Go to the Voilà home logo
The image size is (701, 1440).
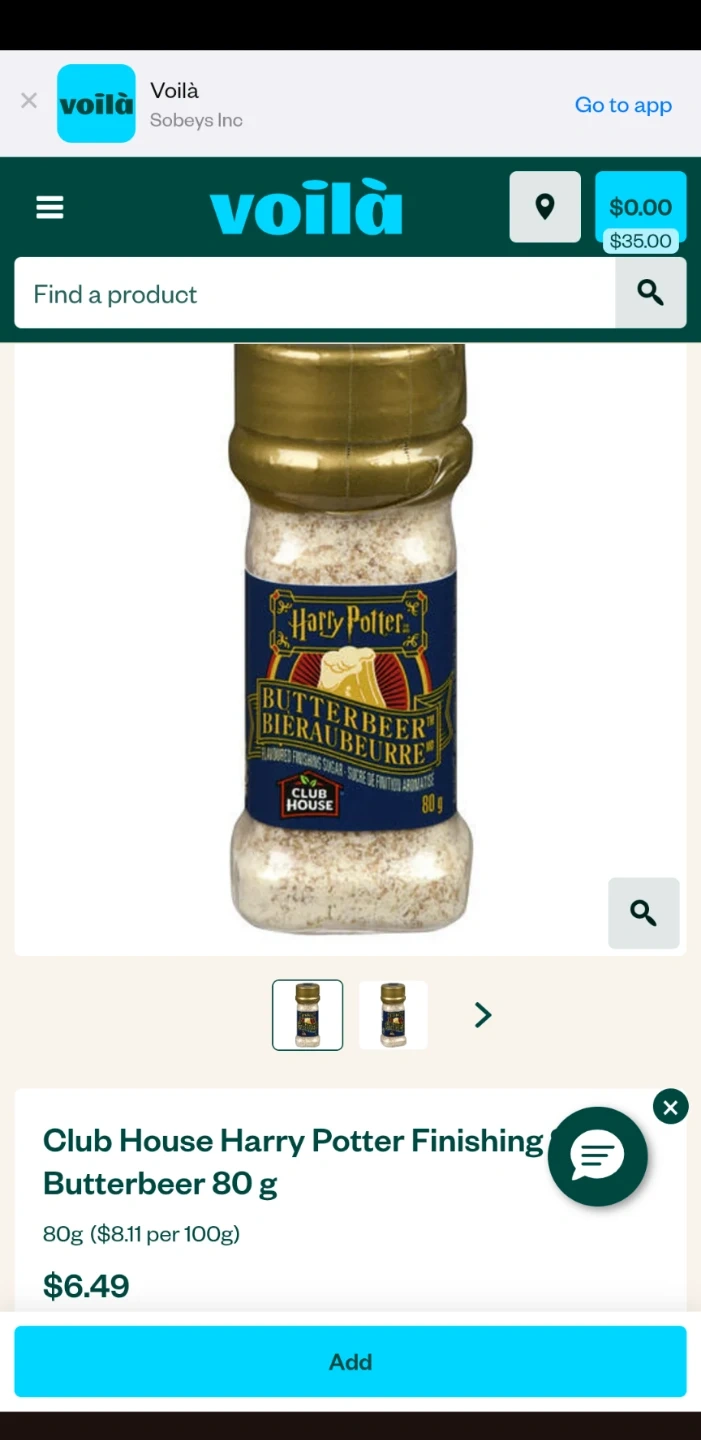(306, 209)
